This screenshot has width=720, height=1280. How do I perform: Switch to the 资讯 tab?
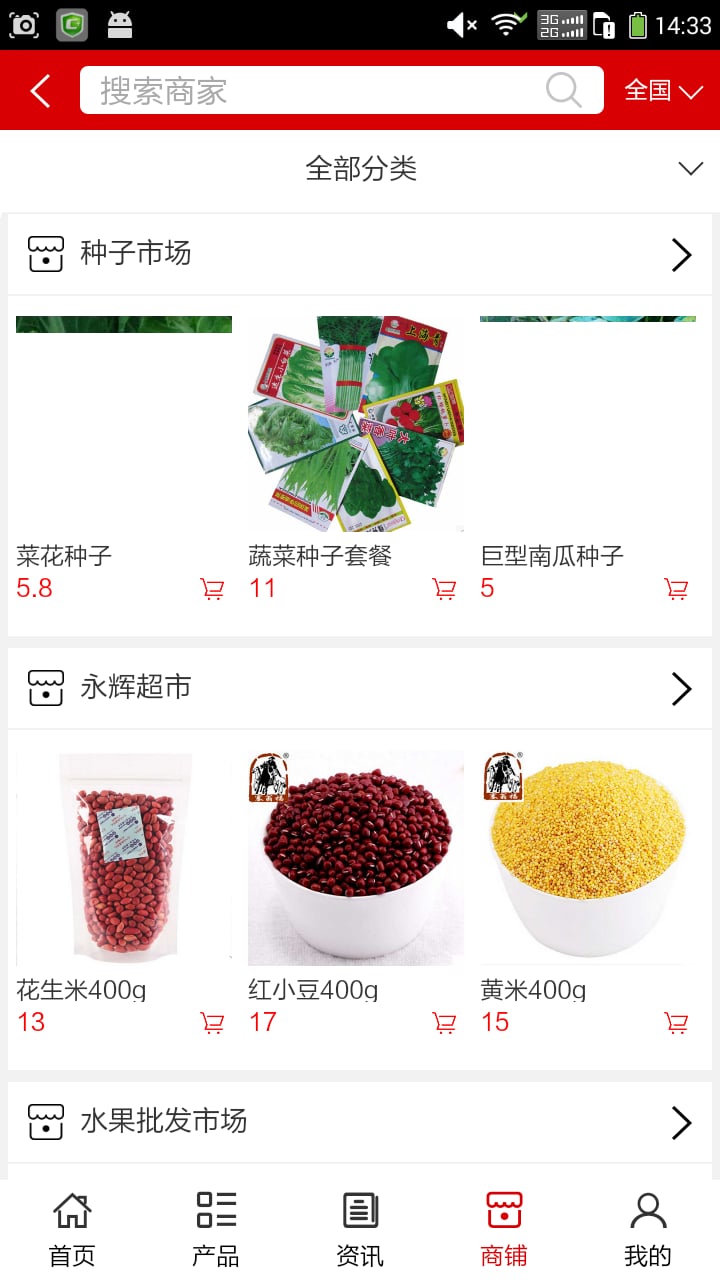tap(360, 1229)
